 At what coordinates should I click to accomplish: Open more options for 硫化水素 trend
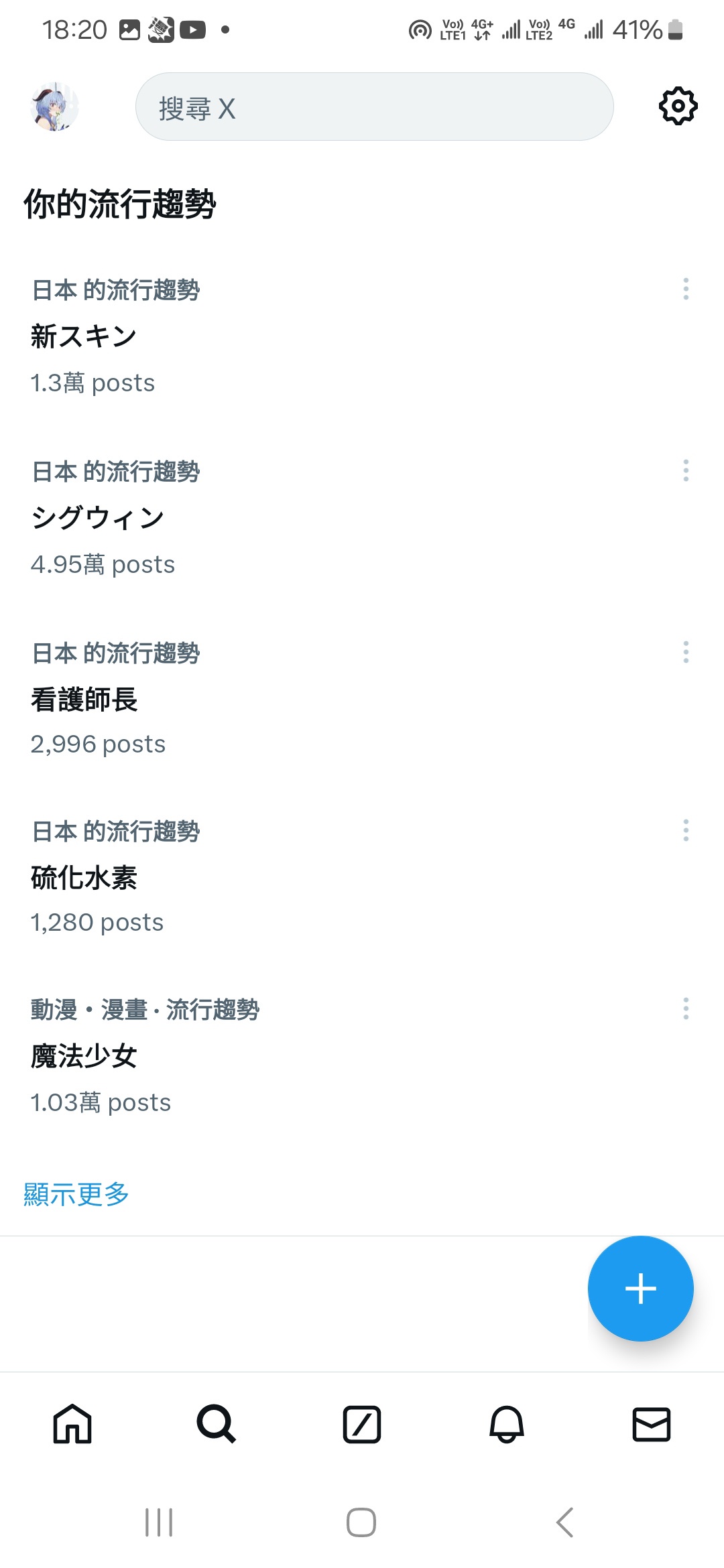click(686, 830)
